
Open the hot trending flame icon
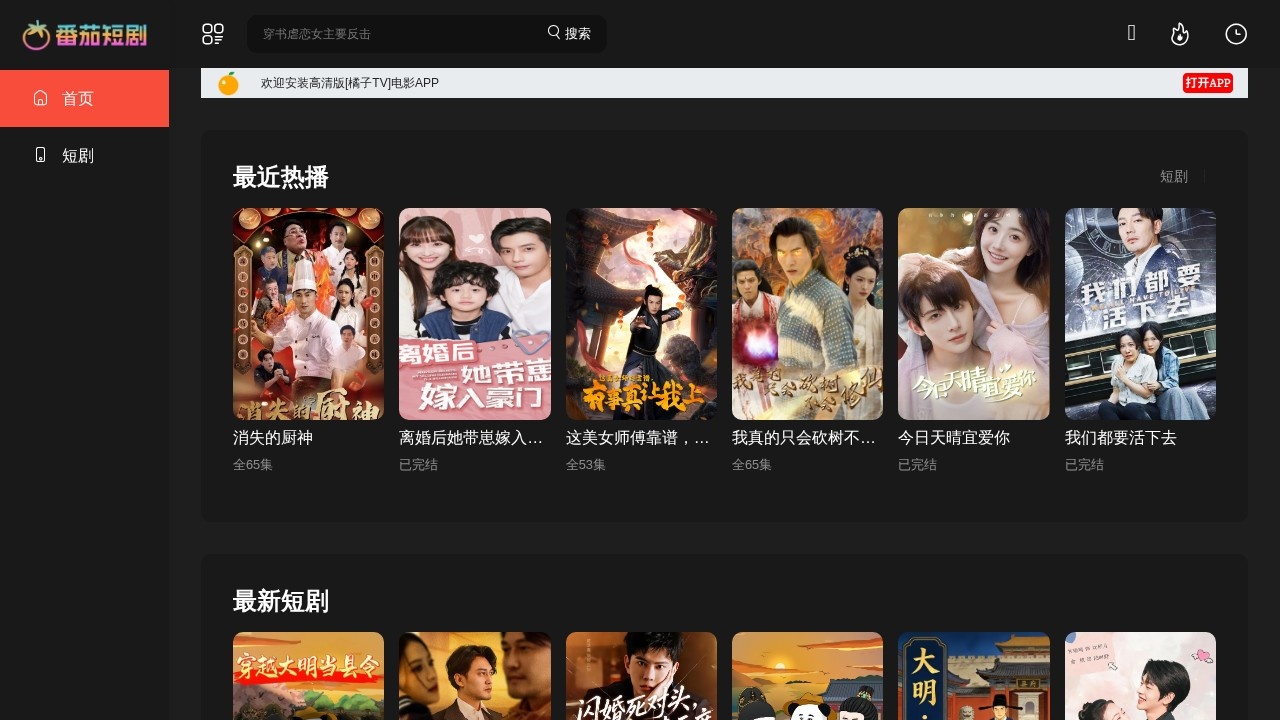tap(1180, 34)
